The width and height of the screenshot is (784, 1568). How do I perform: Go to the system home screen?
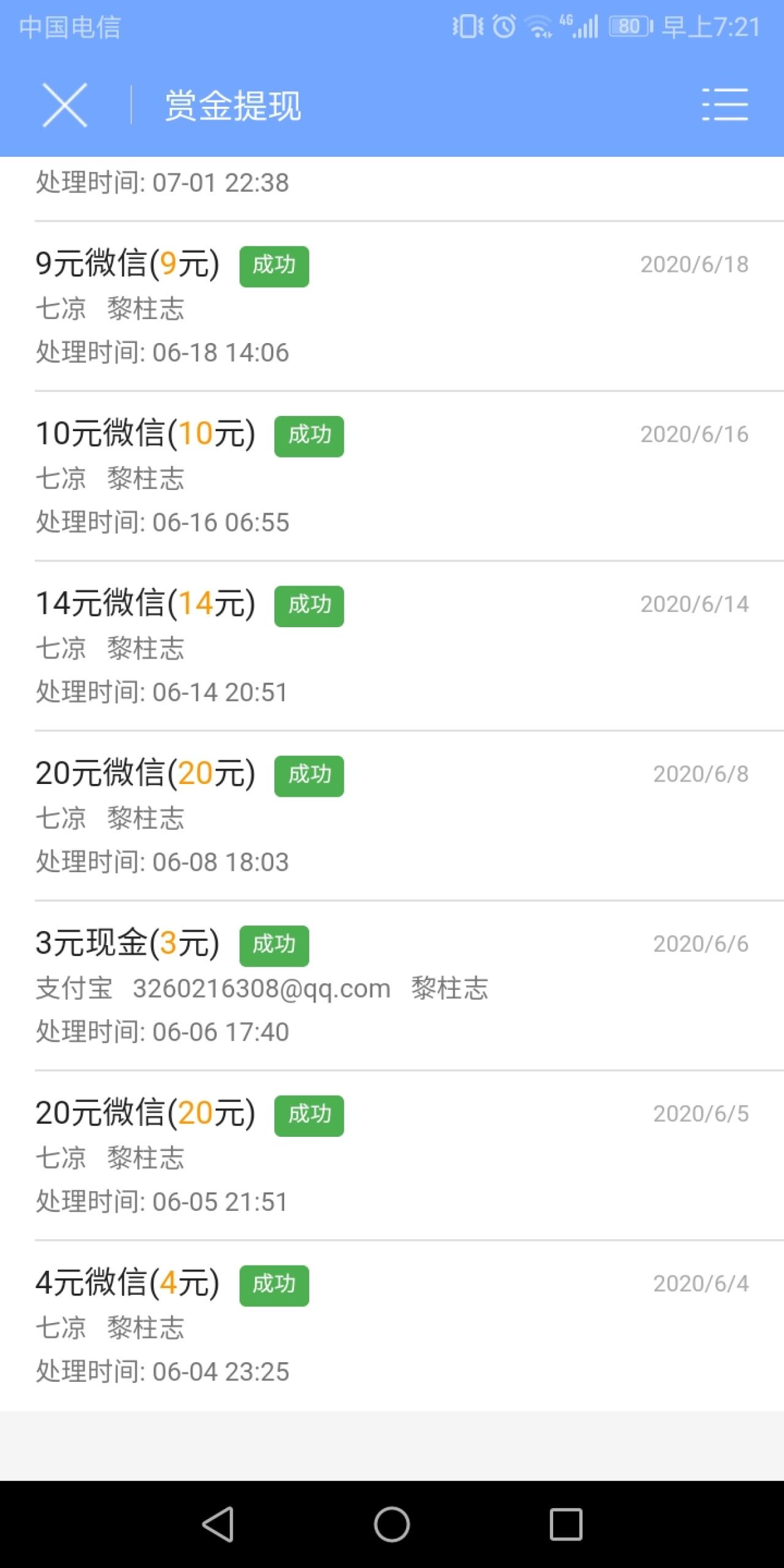tap(392, 1524)
